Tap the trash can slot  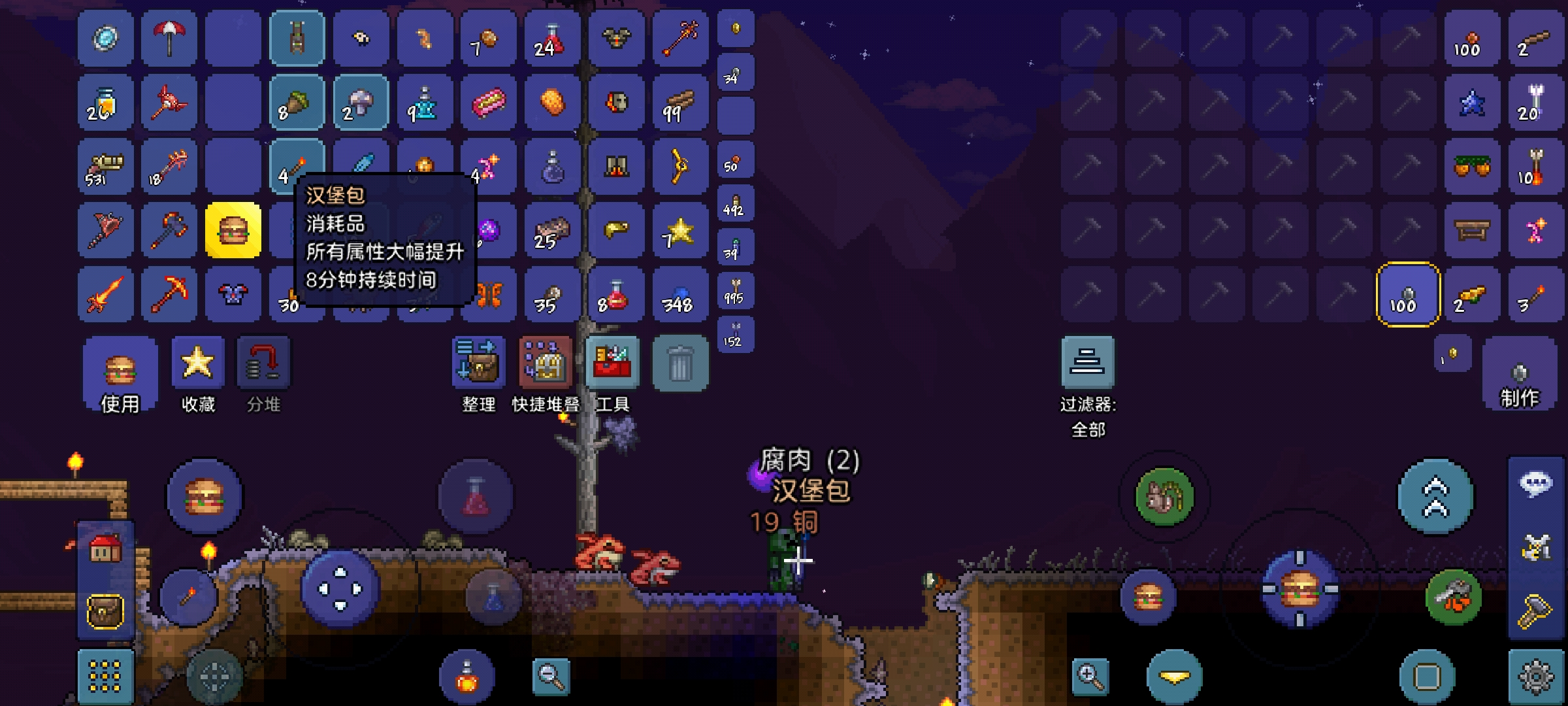point(680,363)
